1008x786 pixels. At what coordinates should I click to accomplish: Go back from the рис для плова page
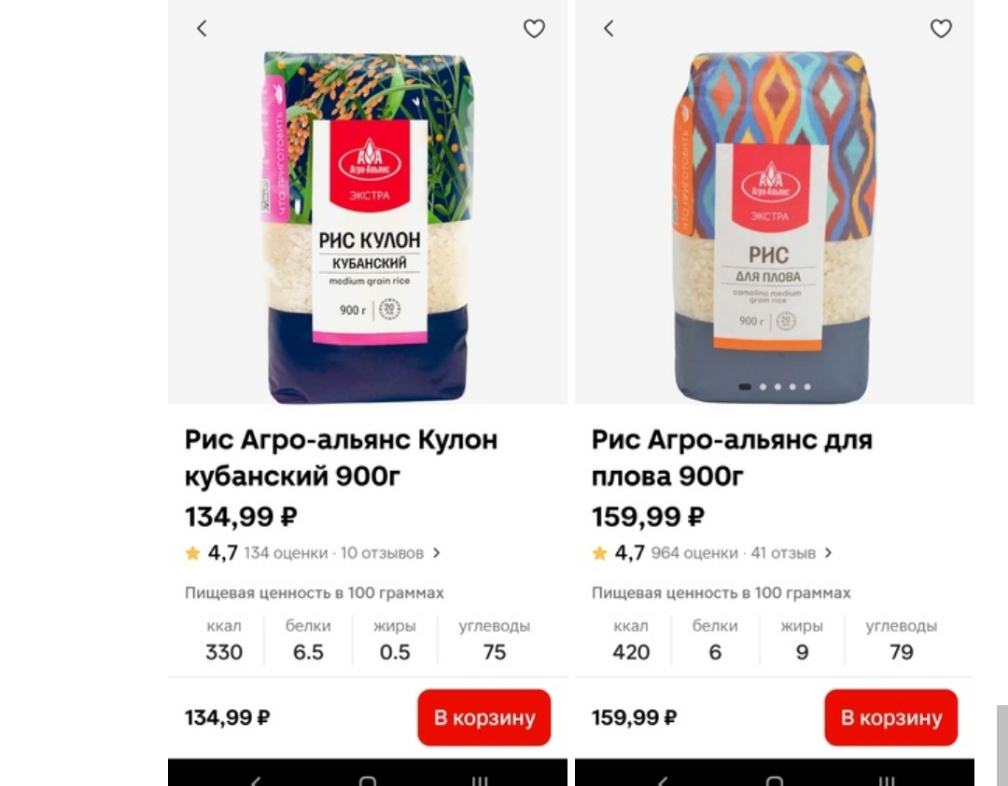[x=609, y=28]
